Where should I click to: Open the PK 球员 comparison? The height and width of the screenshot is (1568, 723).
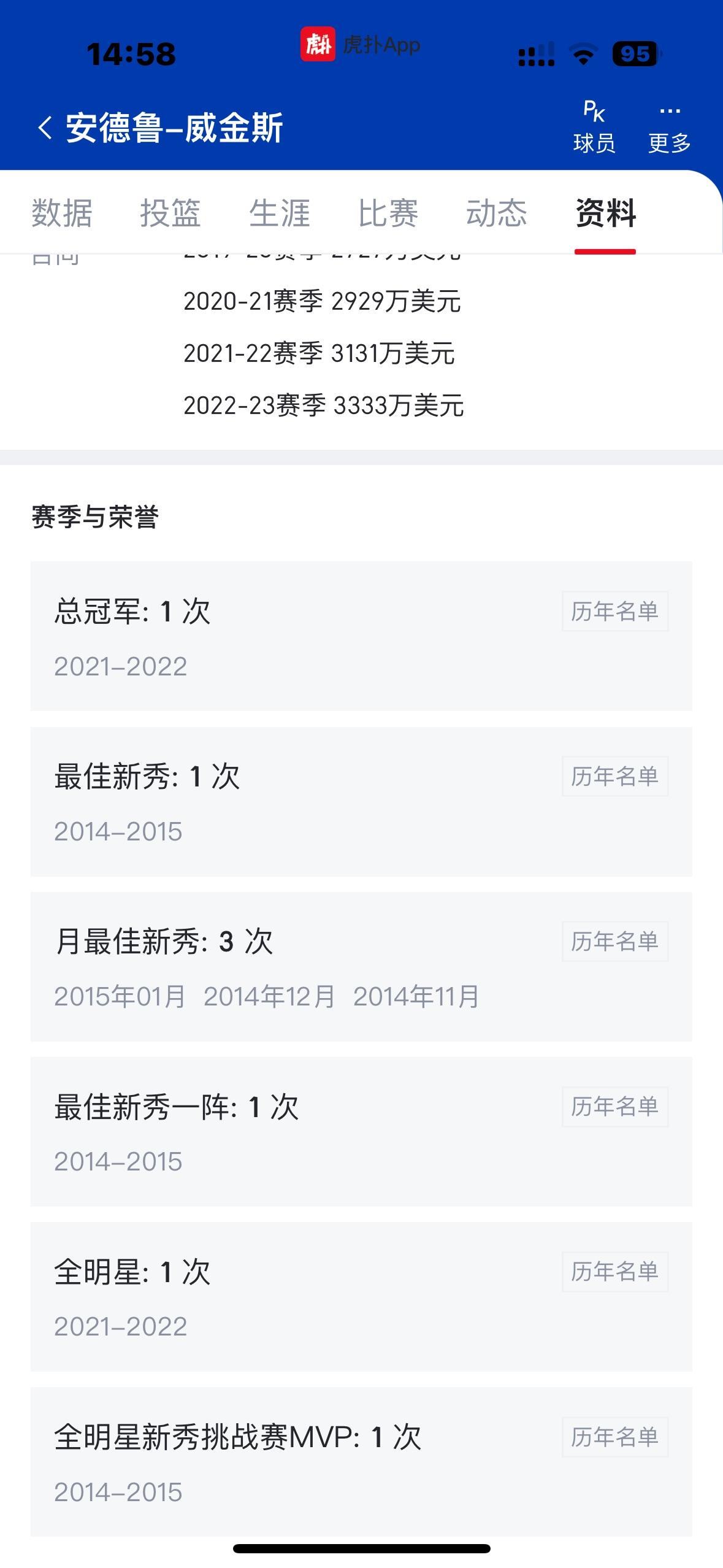tap(594, 127)
